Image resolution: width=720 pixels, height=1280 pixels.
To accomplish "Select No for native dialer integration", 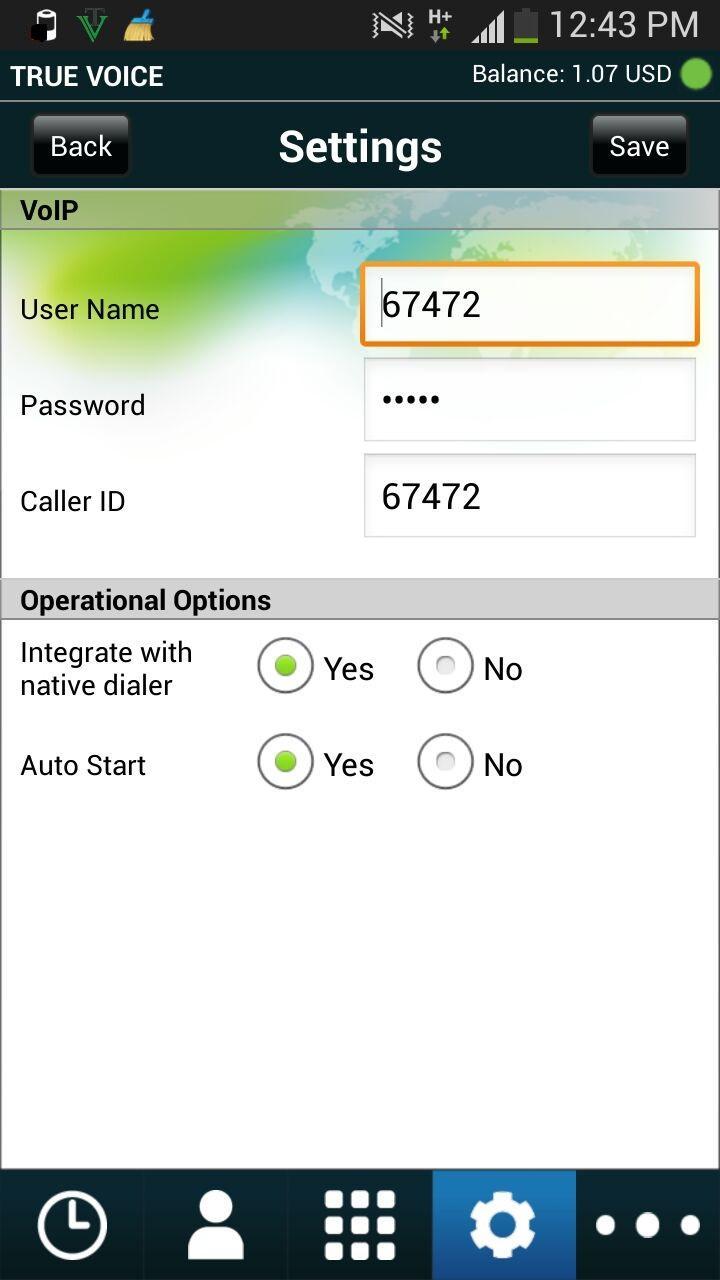I will [446, 667].
